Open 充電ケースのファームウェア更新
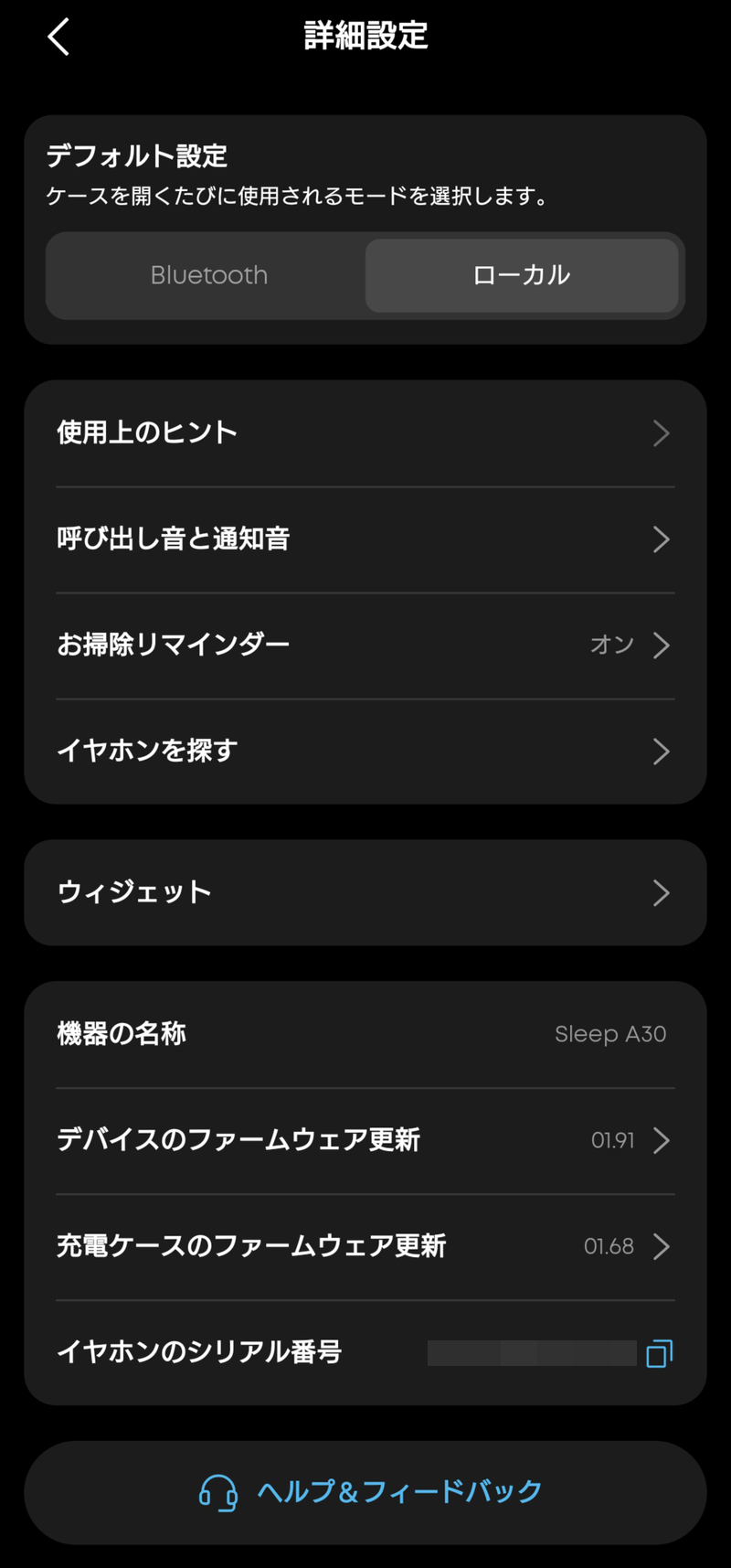This screenshot has width=731, height=1568. pos(365,1246)
